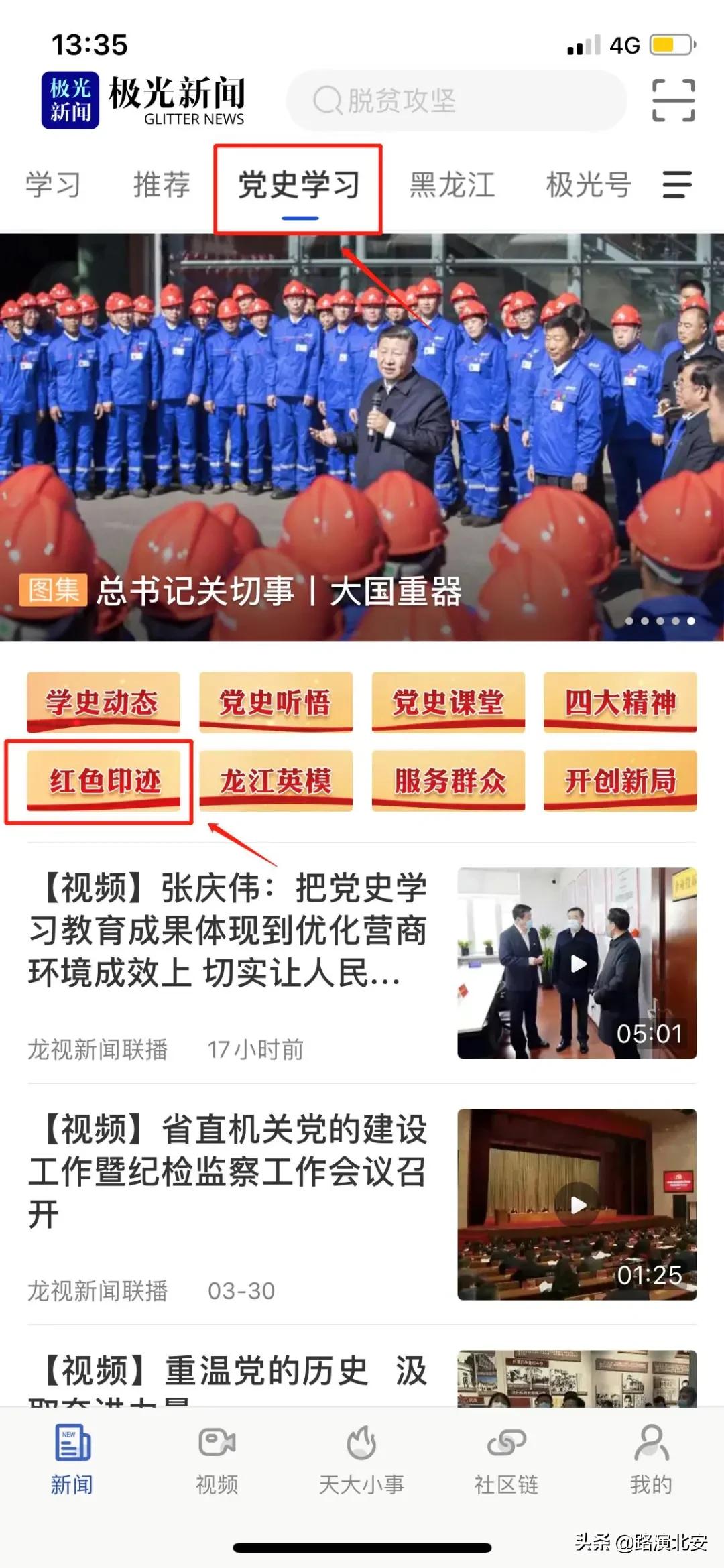Open the 四大精神 section button
This screenshot has height=1568, width=724.
coord(619,702)
